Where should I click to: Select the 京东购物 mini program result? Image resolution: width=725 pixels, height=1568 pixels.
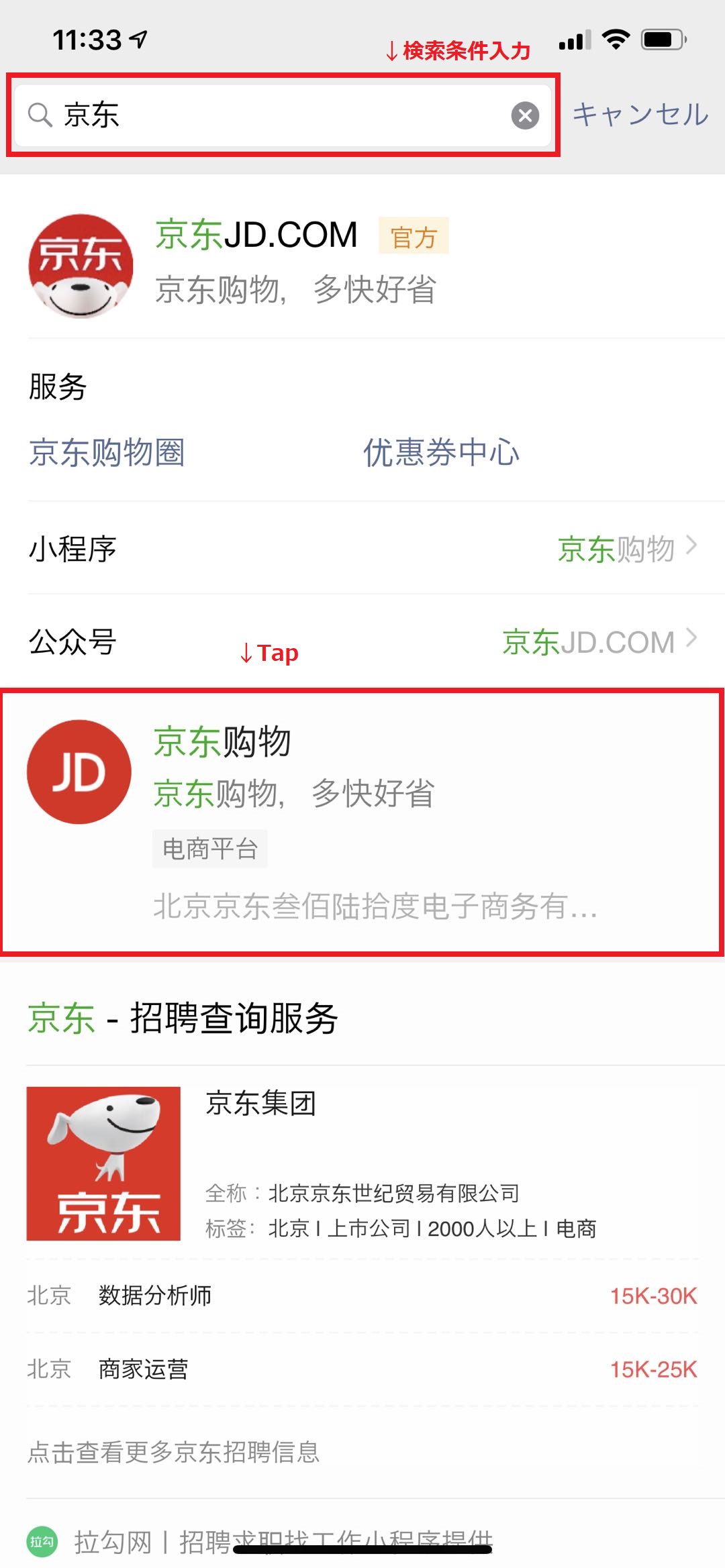point(362,822)
